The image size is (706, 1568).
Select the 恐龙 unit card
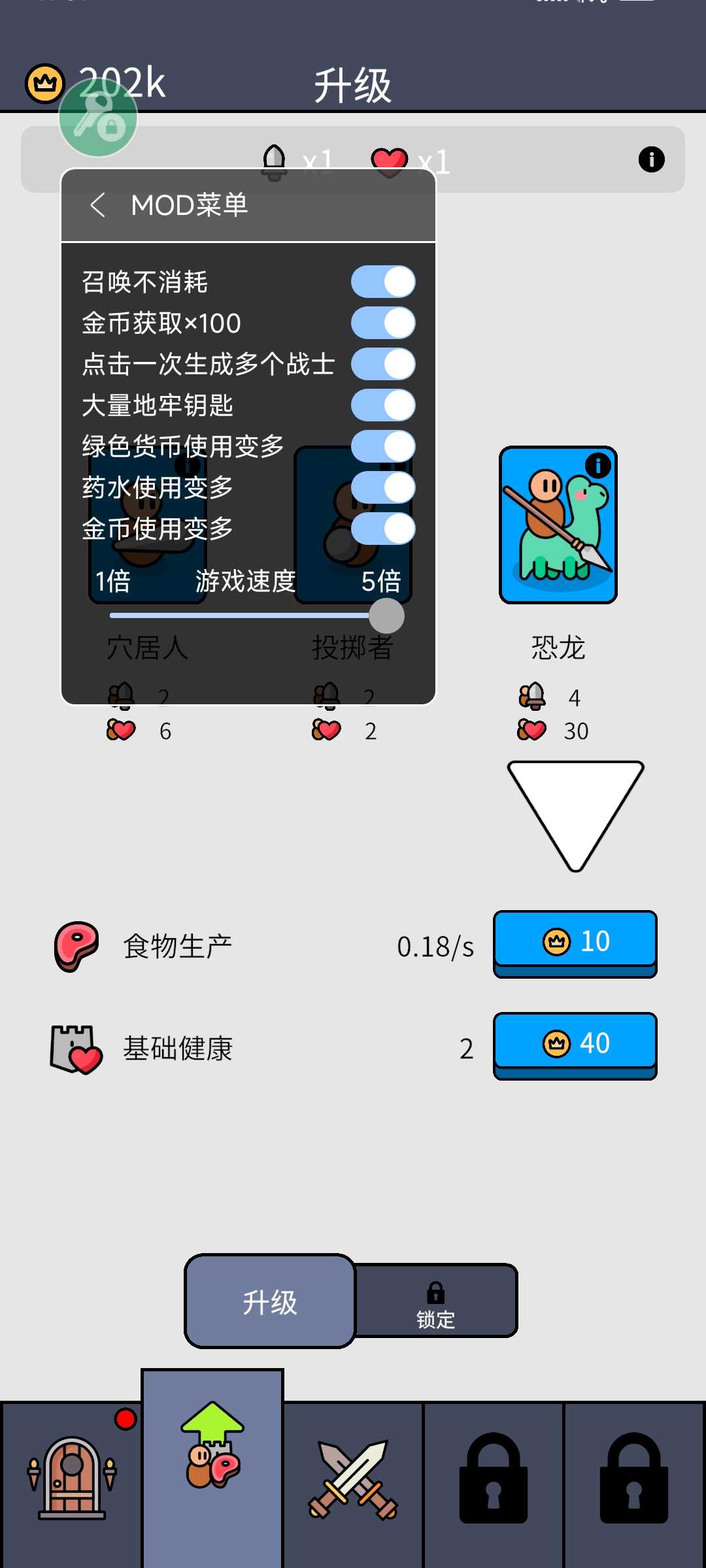click(x=558, y=526)
